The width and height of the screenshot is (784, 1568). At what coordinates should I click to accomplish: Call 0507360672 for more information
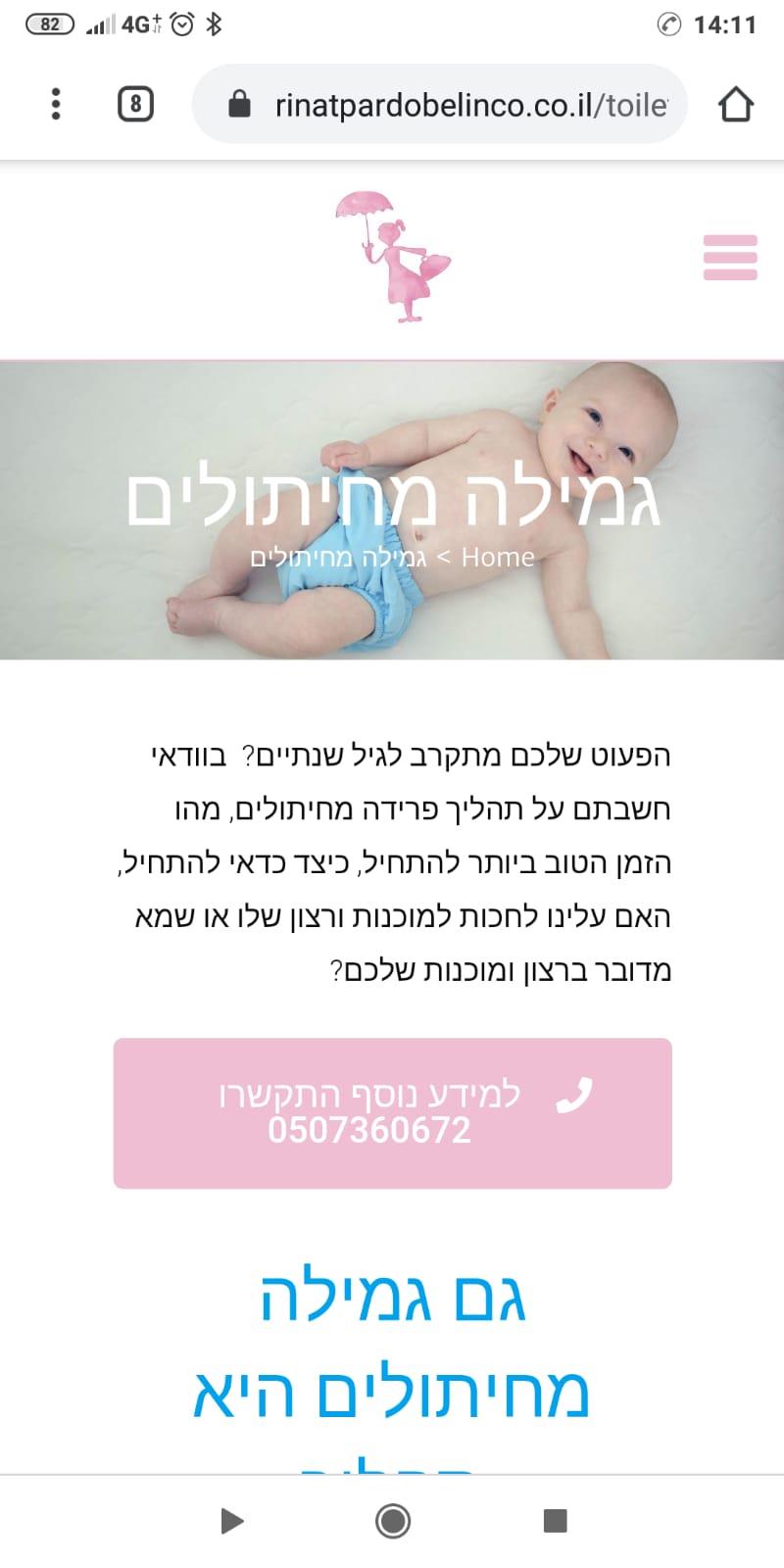[393, 1113]
